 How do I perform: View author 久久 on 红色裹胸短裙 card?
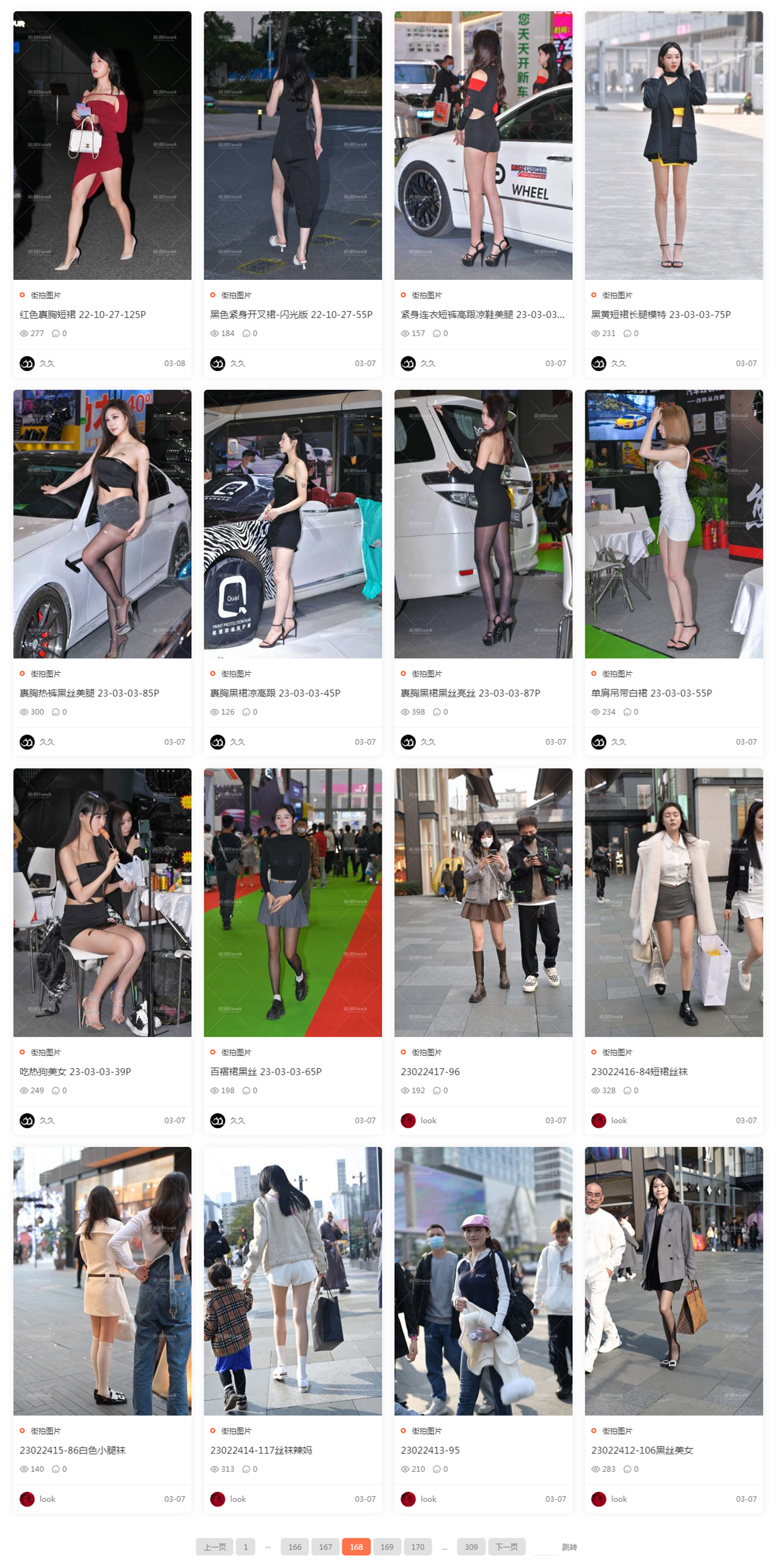pos(46,364)
